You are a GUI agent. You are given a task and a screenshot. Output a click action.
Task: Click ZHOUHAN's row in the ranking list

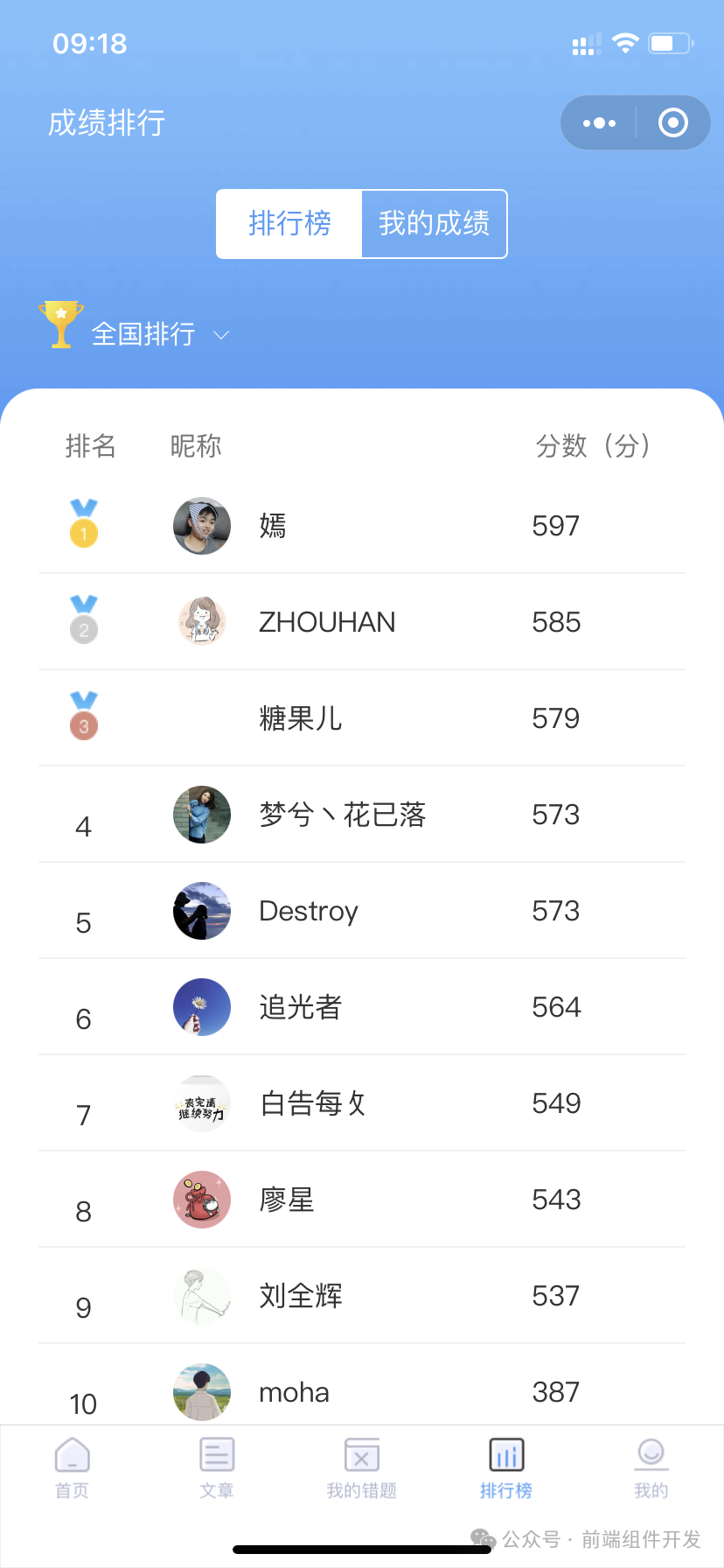tap(362, 622)
